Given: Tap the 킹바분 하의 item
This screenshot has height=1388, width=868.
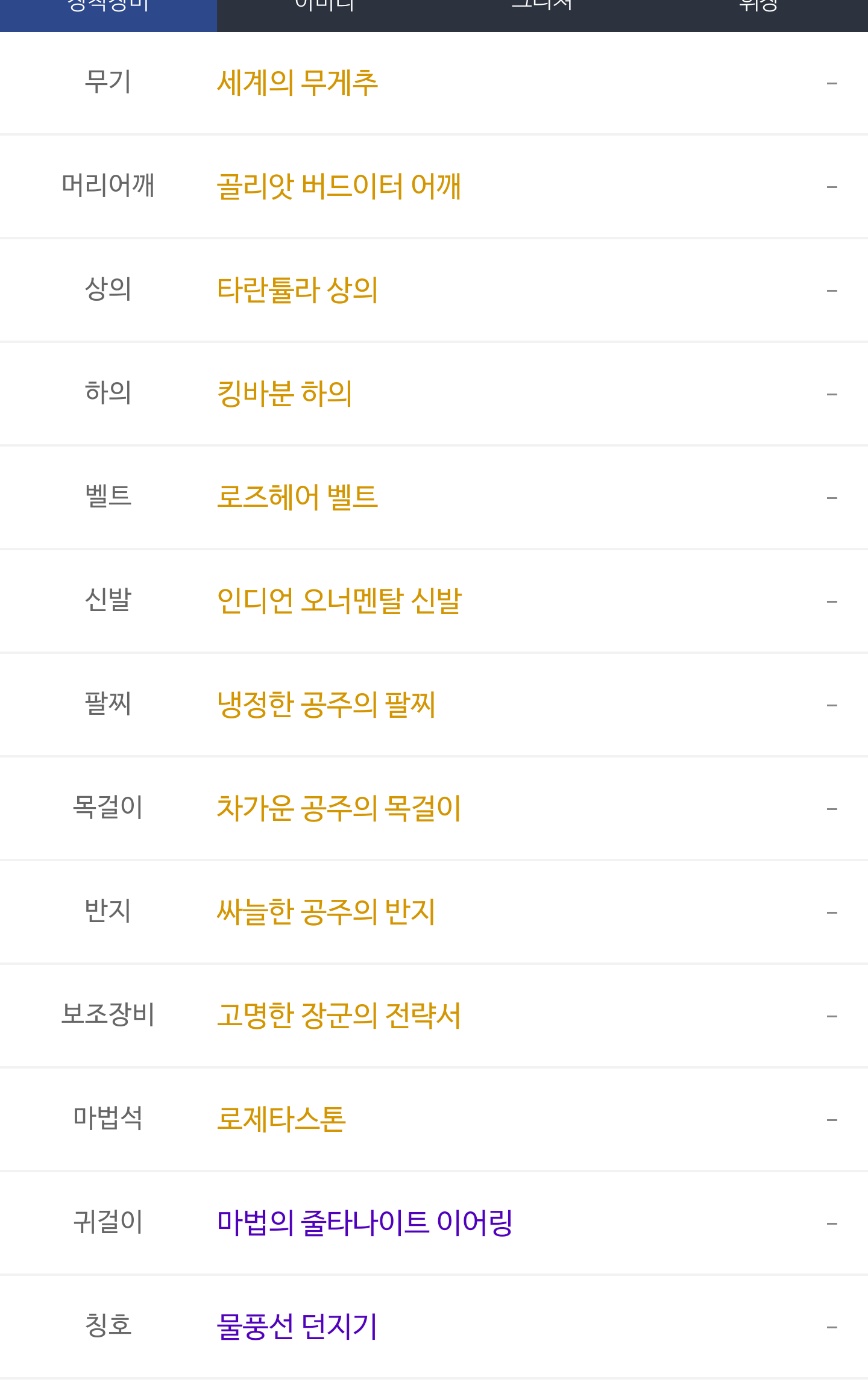Looking at the screenshot, I should (285, 394).
